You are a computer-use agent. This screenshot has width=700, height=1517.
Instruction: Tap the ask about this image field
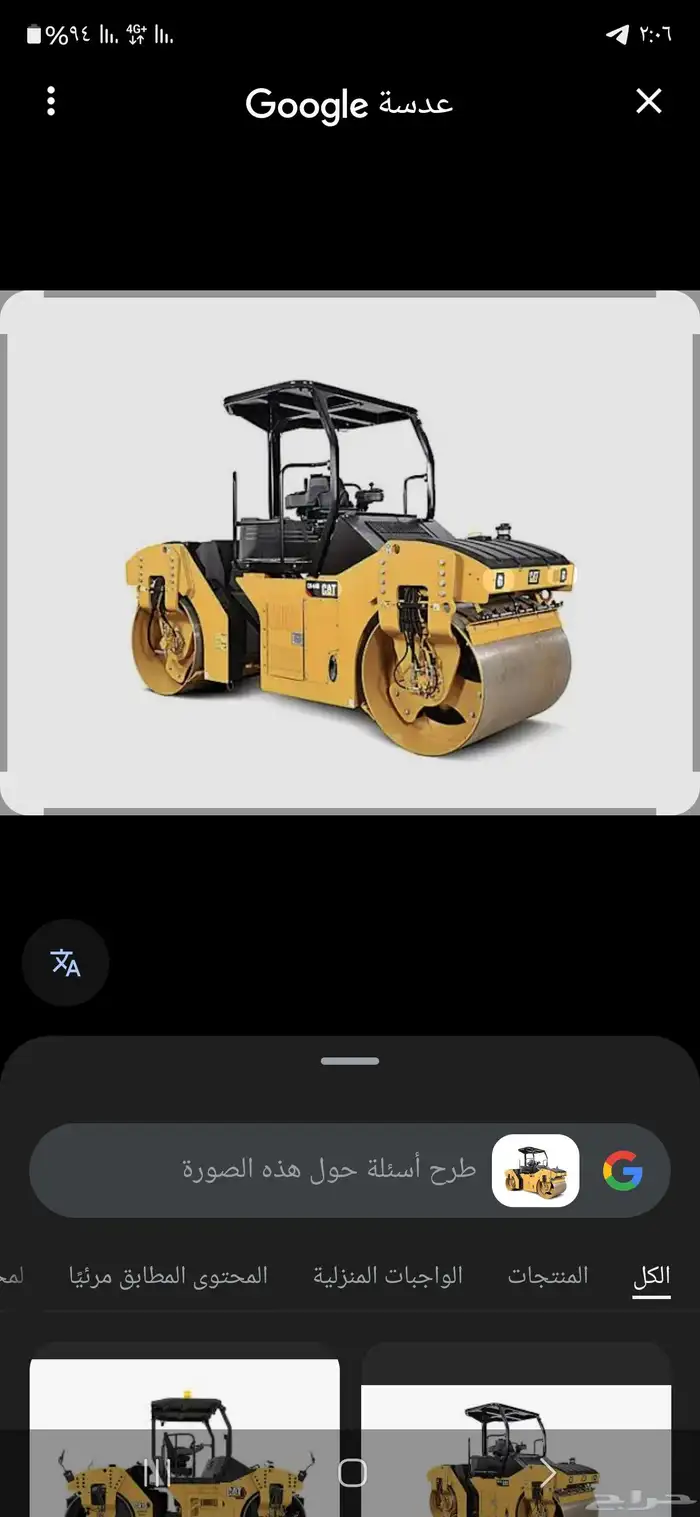point(330,1169)
